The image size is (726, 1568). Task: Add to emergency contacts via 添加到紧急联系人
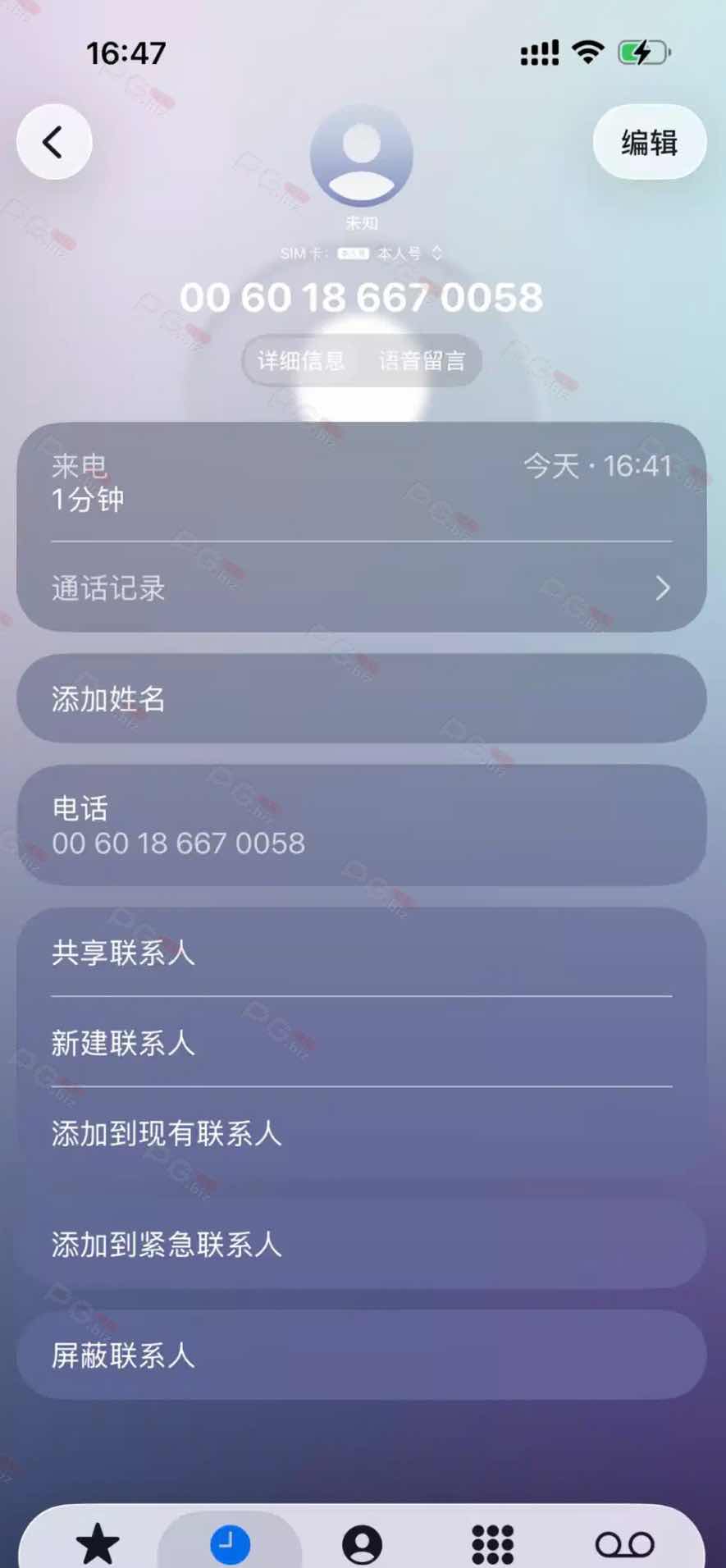pos(361,1244)
